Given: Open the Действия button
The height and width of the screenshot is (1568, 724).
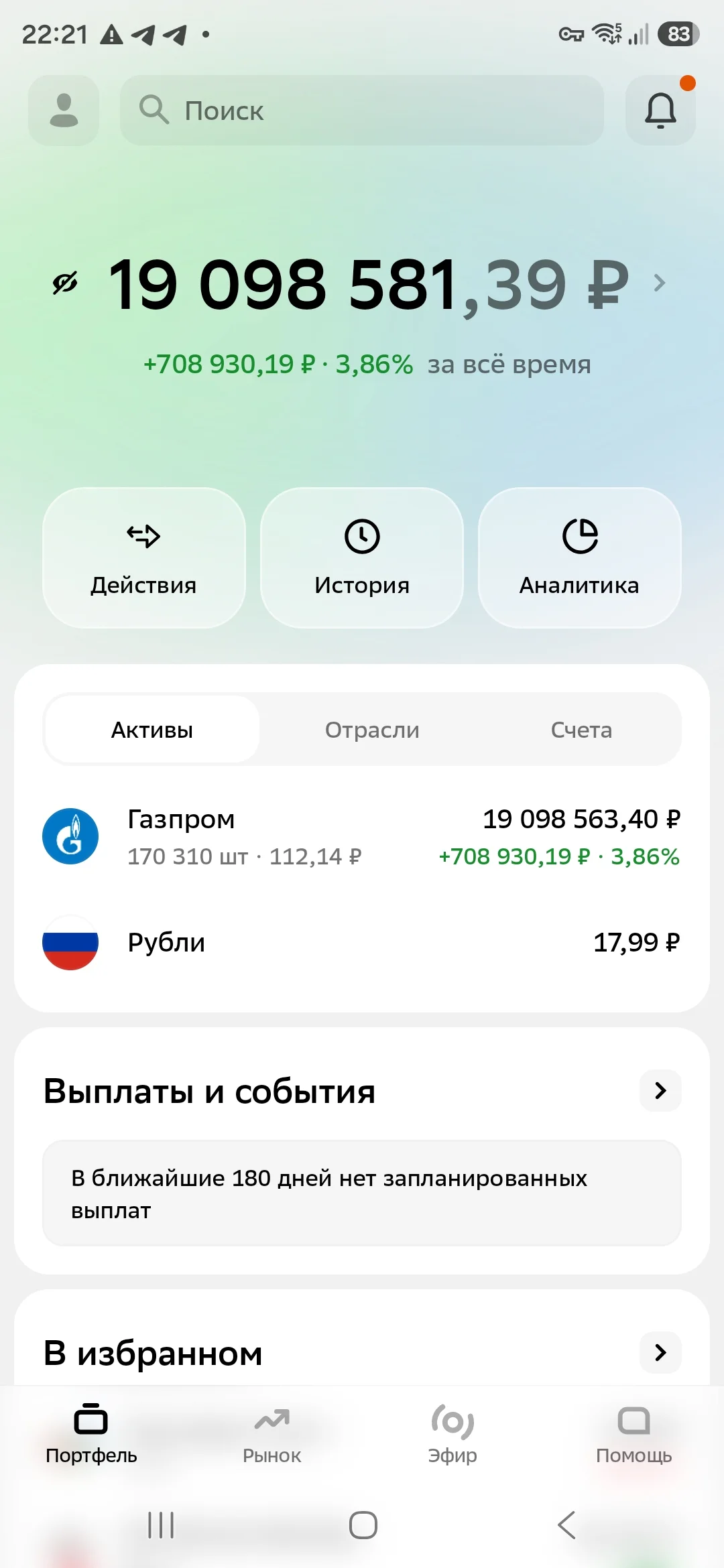Looking at the screenshot, I should [x=144, y=558].
